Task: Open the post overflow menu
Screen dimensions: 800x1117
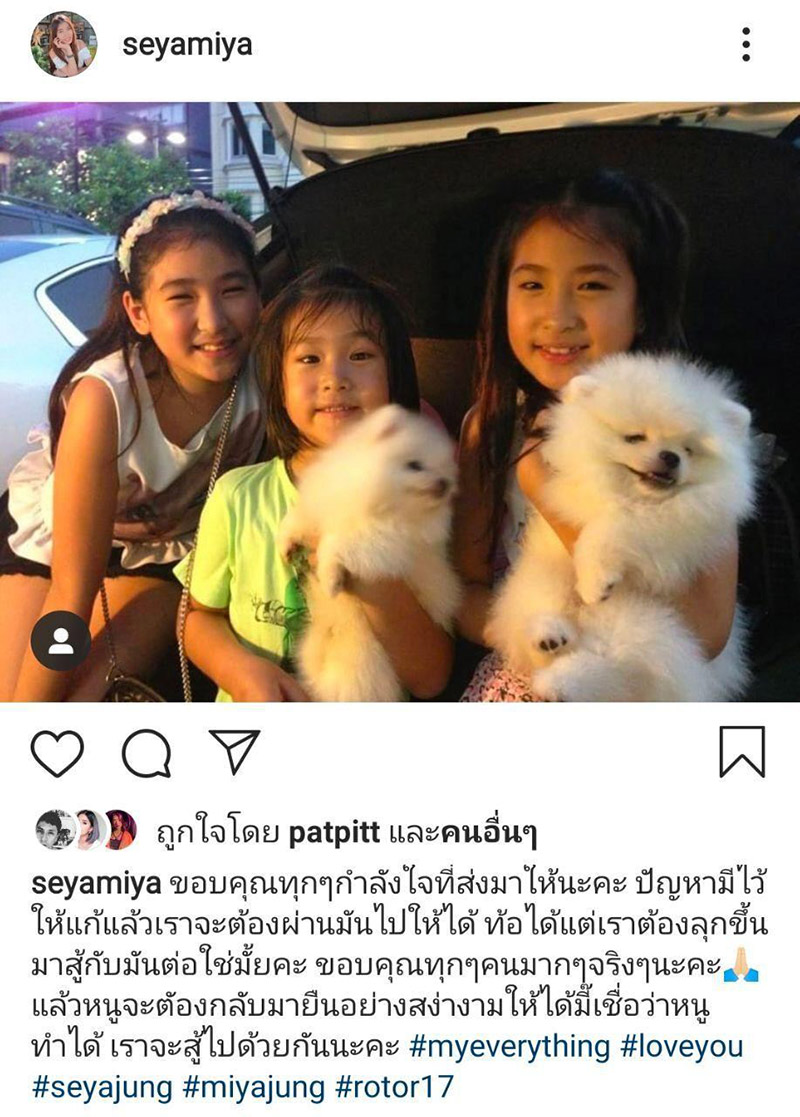Action: coord(746,45)
